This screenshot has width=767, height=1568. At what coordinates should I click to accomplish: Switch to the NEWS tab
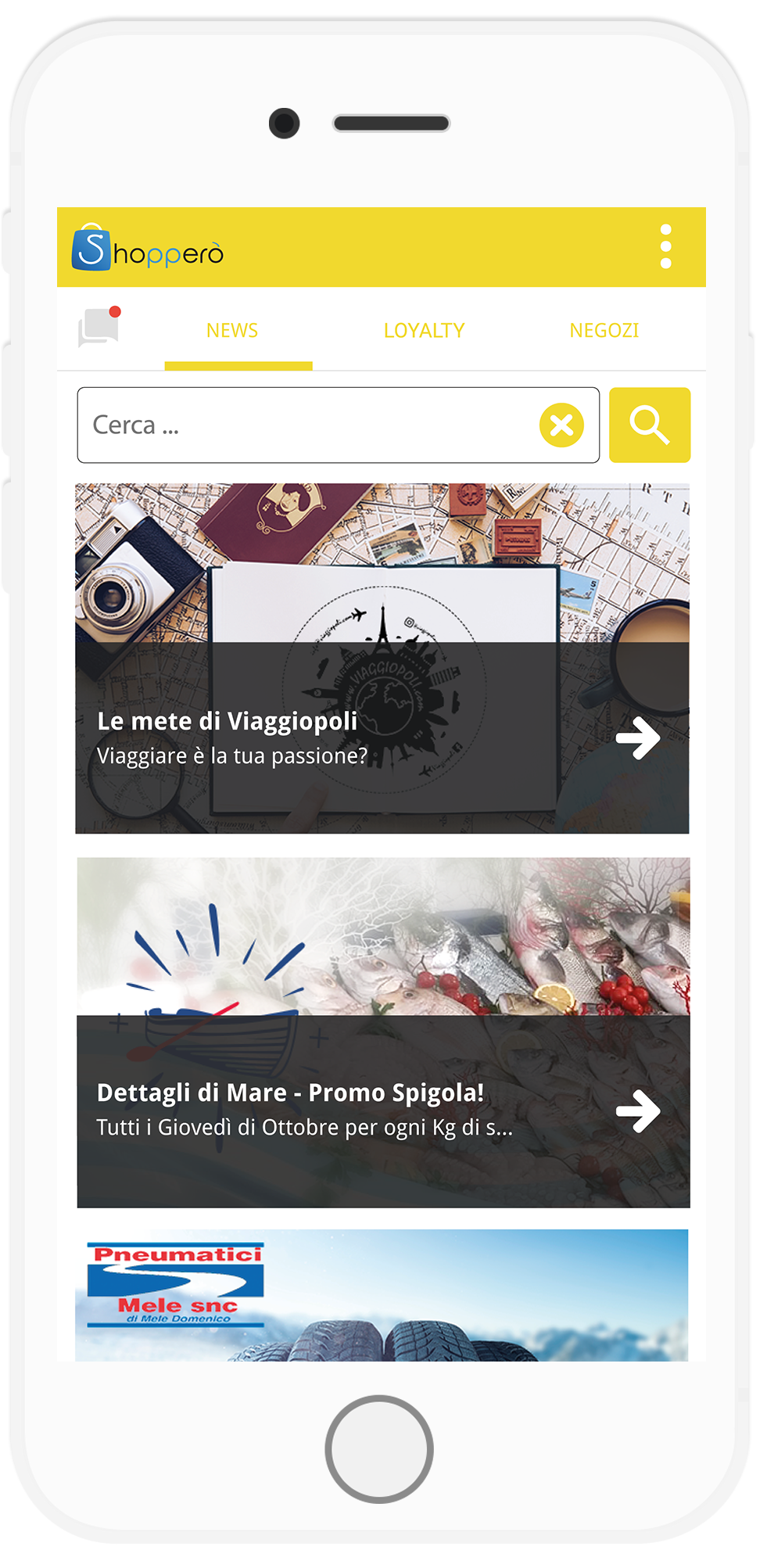pos(232,331)
